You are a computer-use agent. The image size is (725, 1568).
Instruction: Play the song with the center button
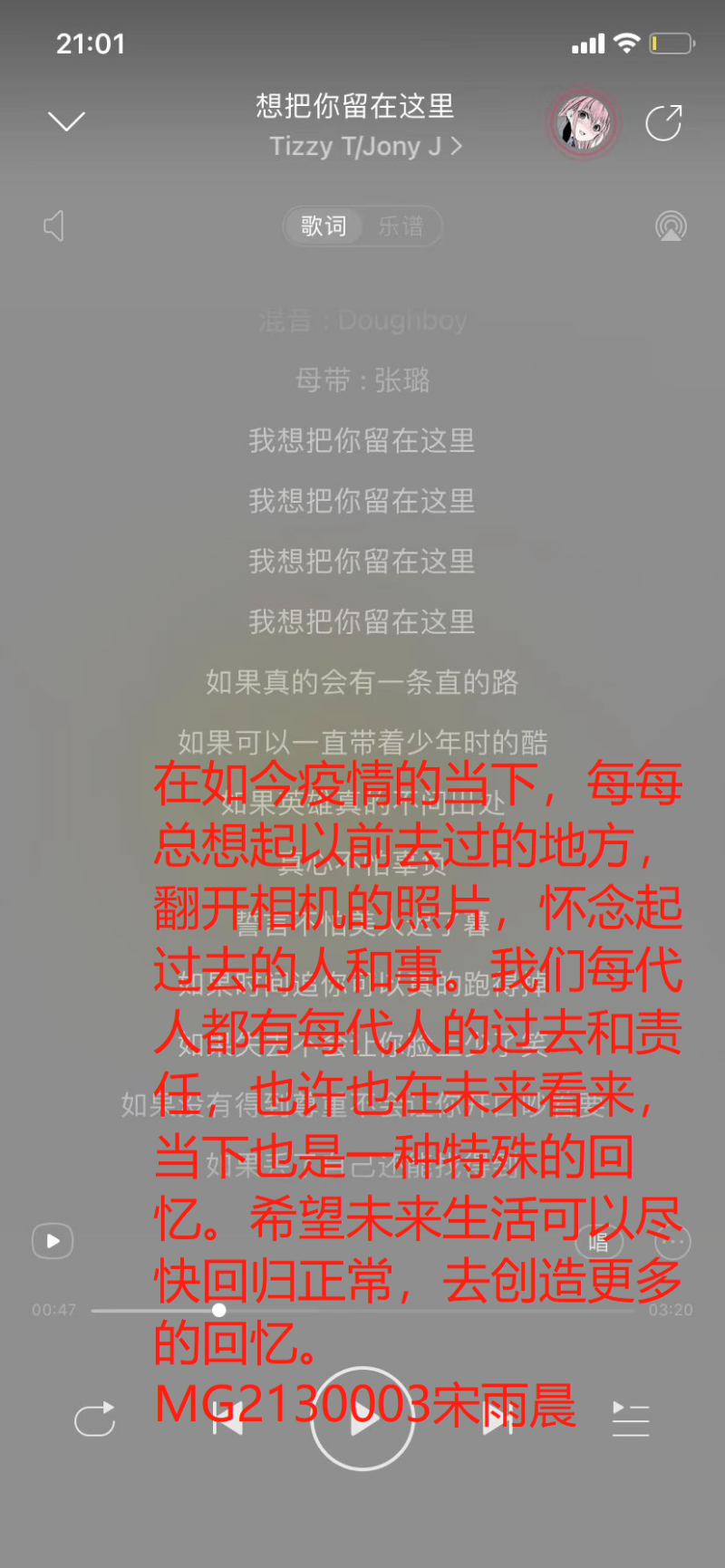click(362, 1419)
